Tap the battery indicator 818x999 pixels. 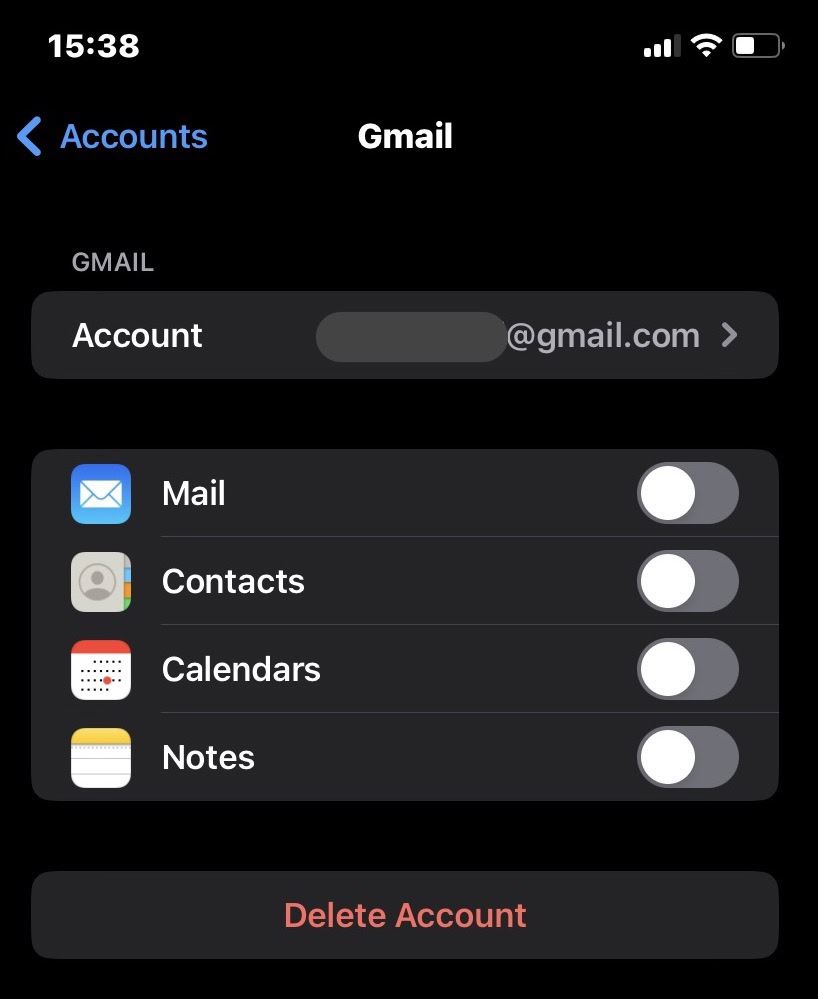click(x=755, y=44)
